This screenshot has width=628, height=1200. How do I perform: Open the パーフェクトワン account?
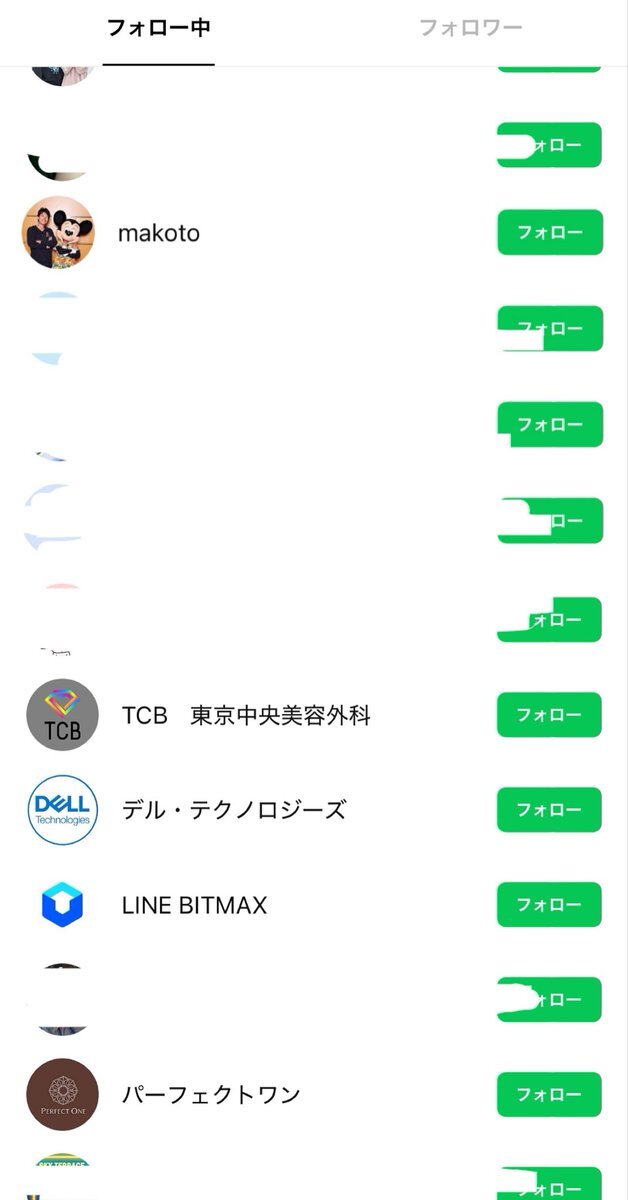click(x=210, y=1095)
